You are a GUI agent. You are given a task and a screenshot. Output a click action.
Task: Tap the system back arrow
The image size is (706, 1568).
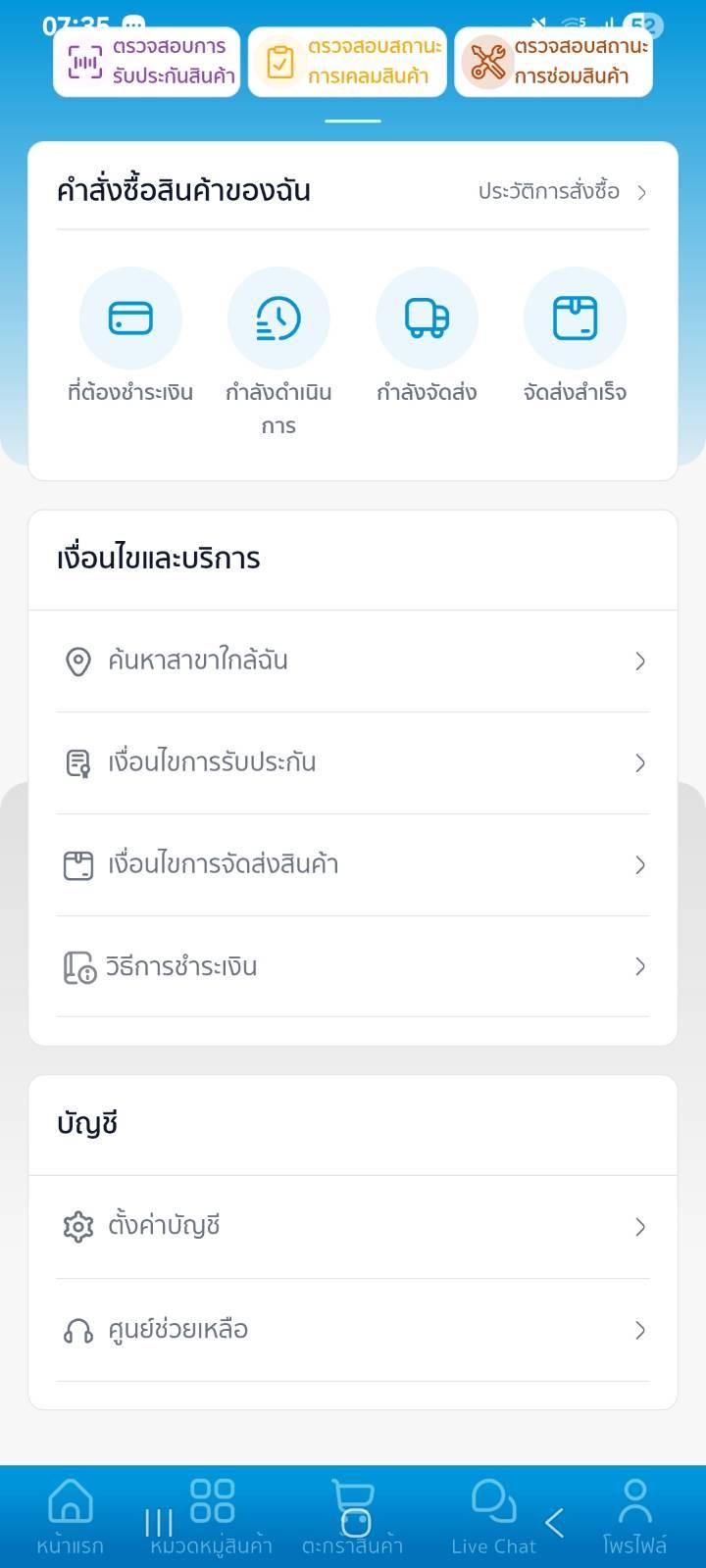(555, 1523)
